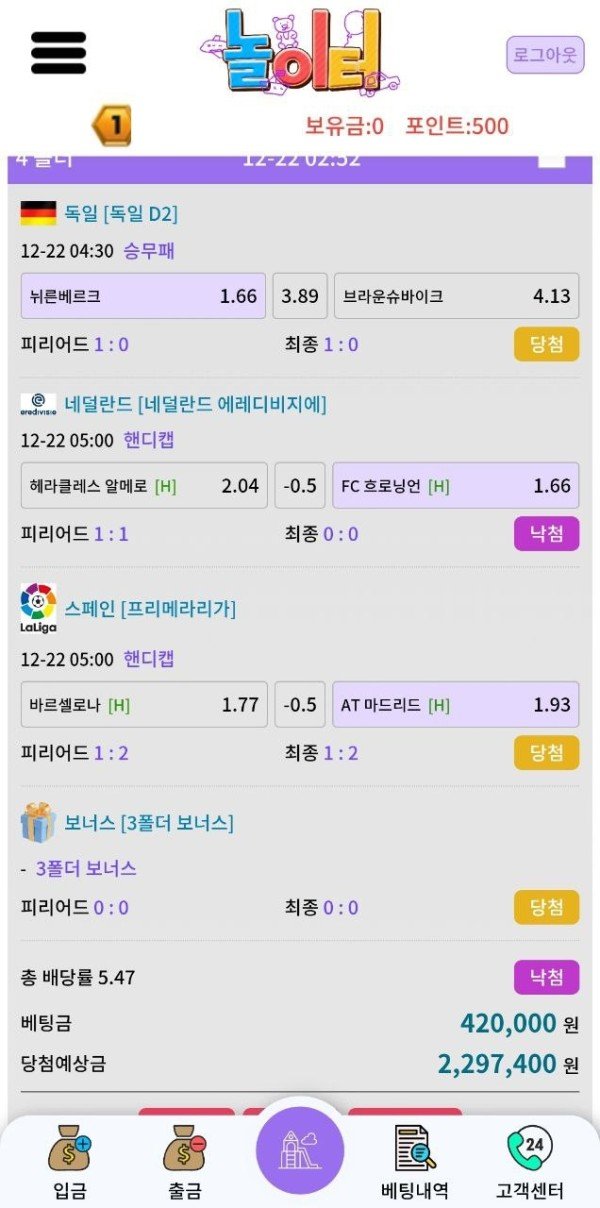
Task: Tap the 놀이터 logo at the top
Action: point(300,52)
